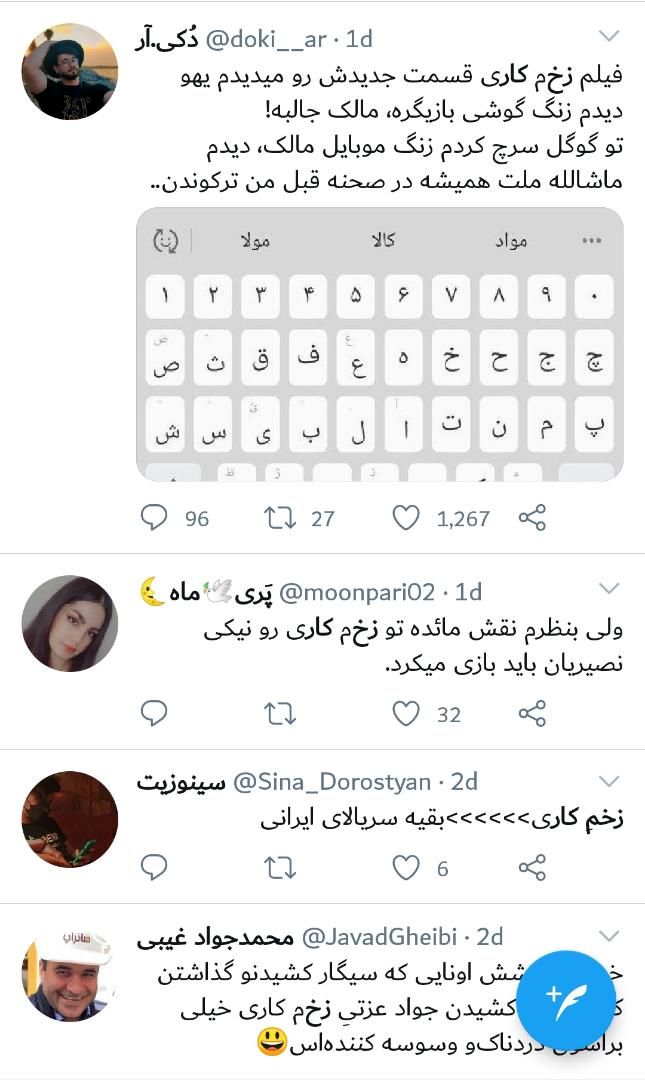The width and height of the screenshot is (645, 1080).
Task: Open the keyboard screenshot in @doki__ar's tweet
Action: [379, 344]
